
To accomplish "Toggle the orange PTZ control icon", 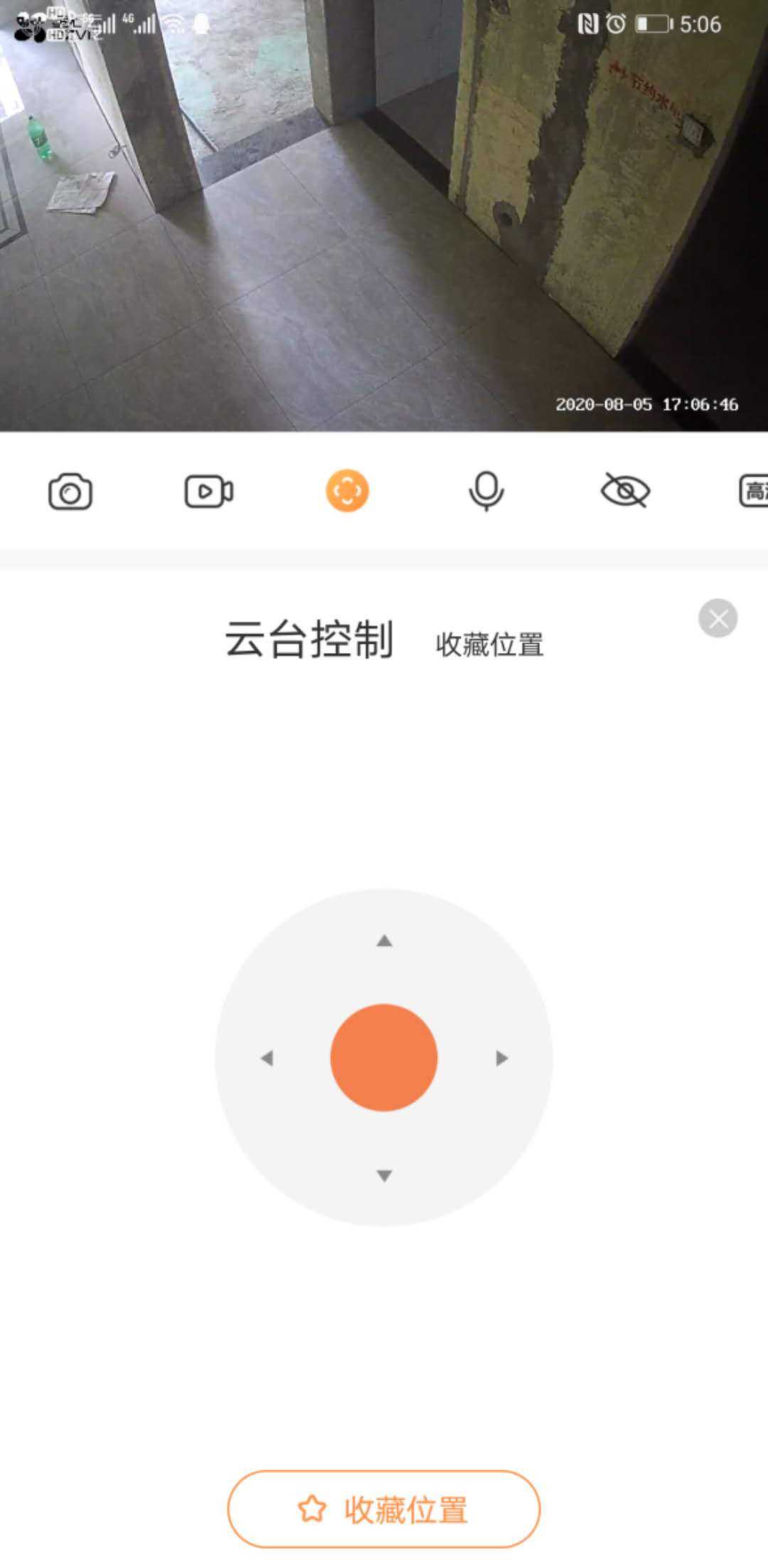I will click(x=347, y=491).
